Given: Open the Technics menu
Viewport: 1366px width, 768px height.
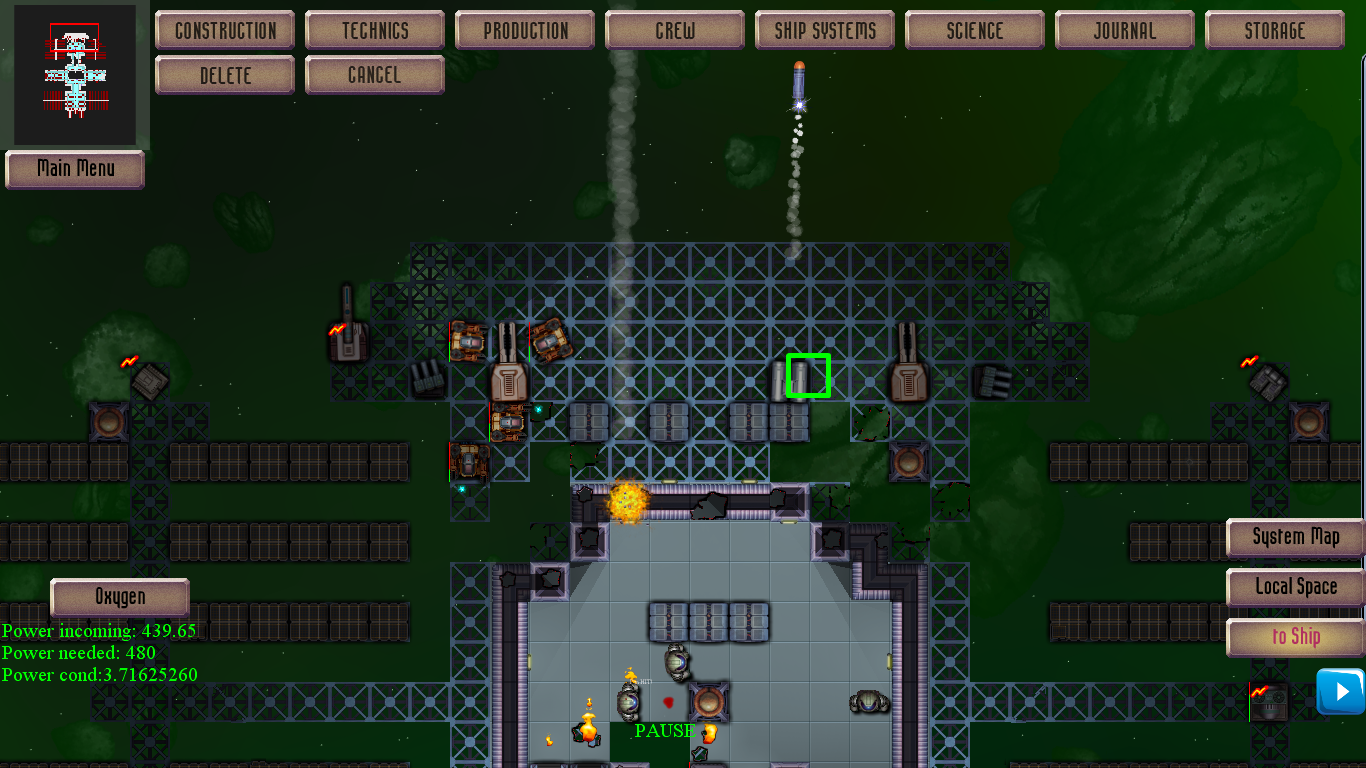Looking at the screenshot, I should point(375,30).
